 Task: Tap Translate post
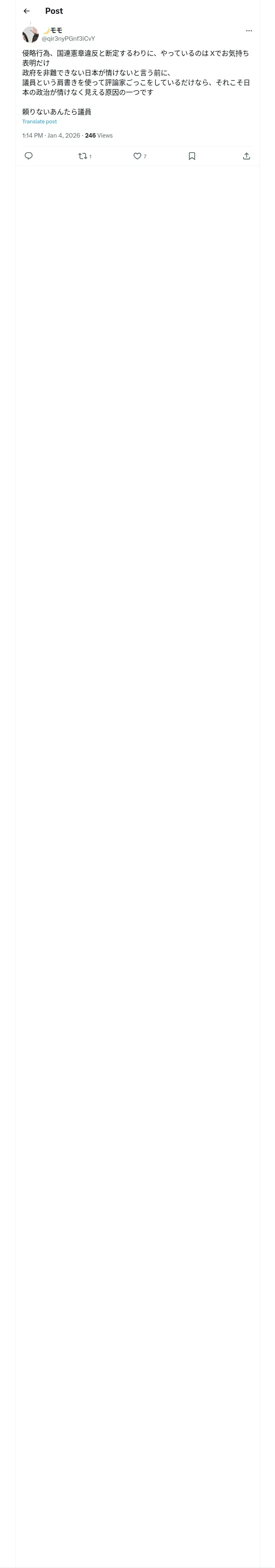pyautogui.click(x=40, y=122)
